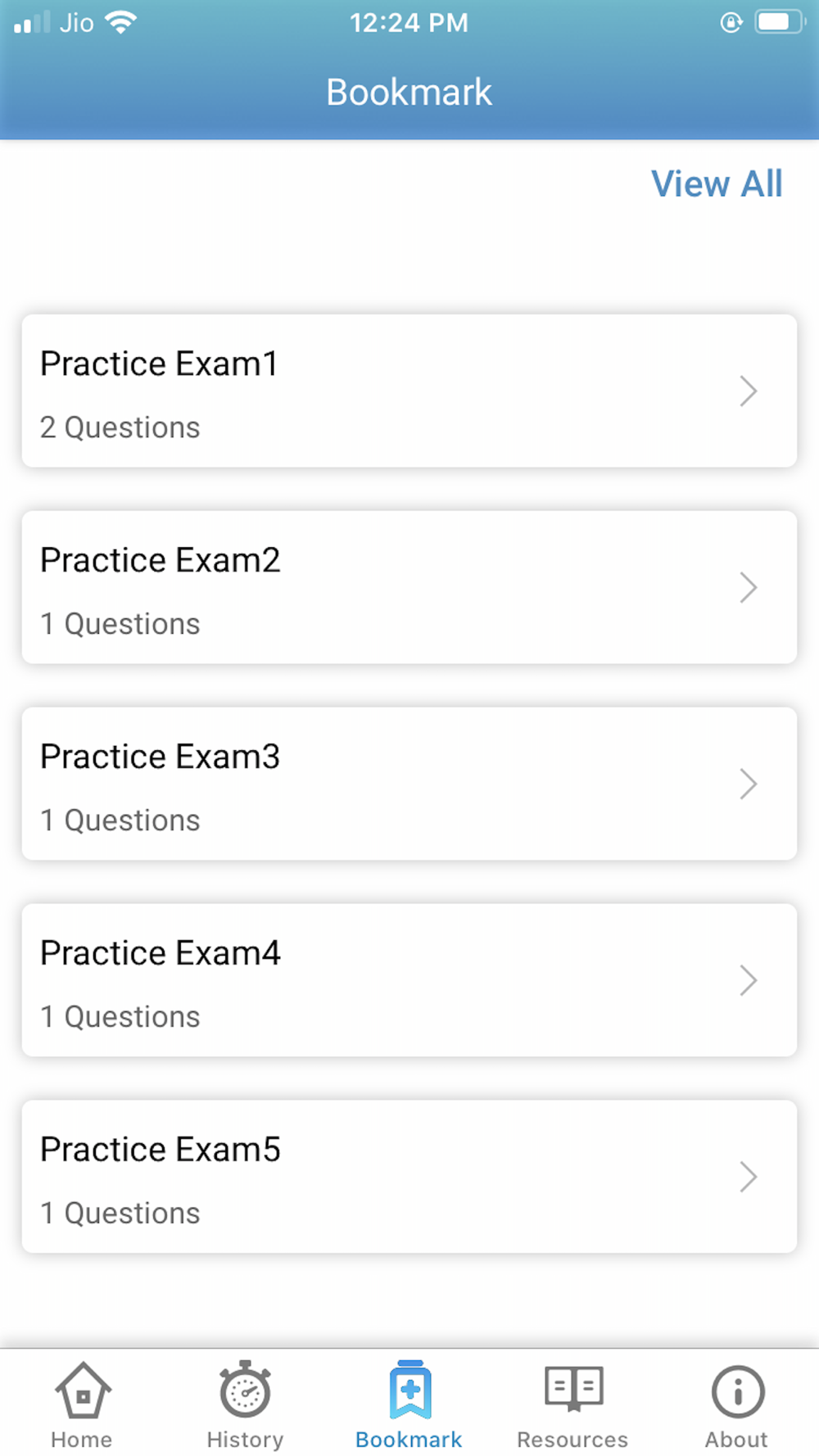
Task: Open the Practice Exam5 row
Action: click(409, 1177)
